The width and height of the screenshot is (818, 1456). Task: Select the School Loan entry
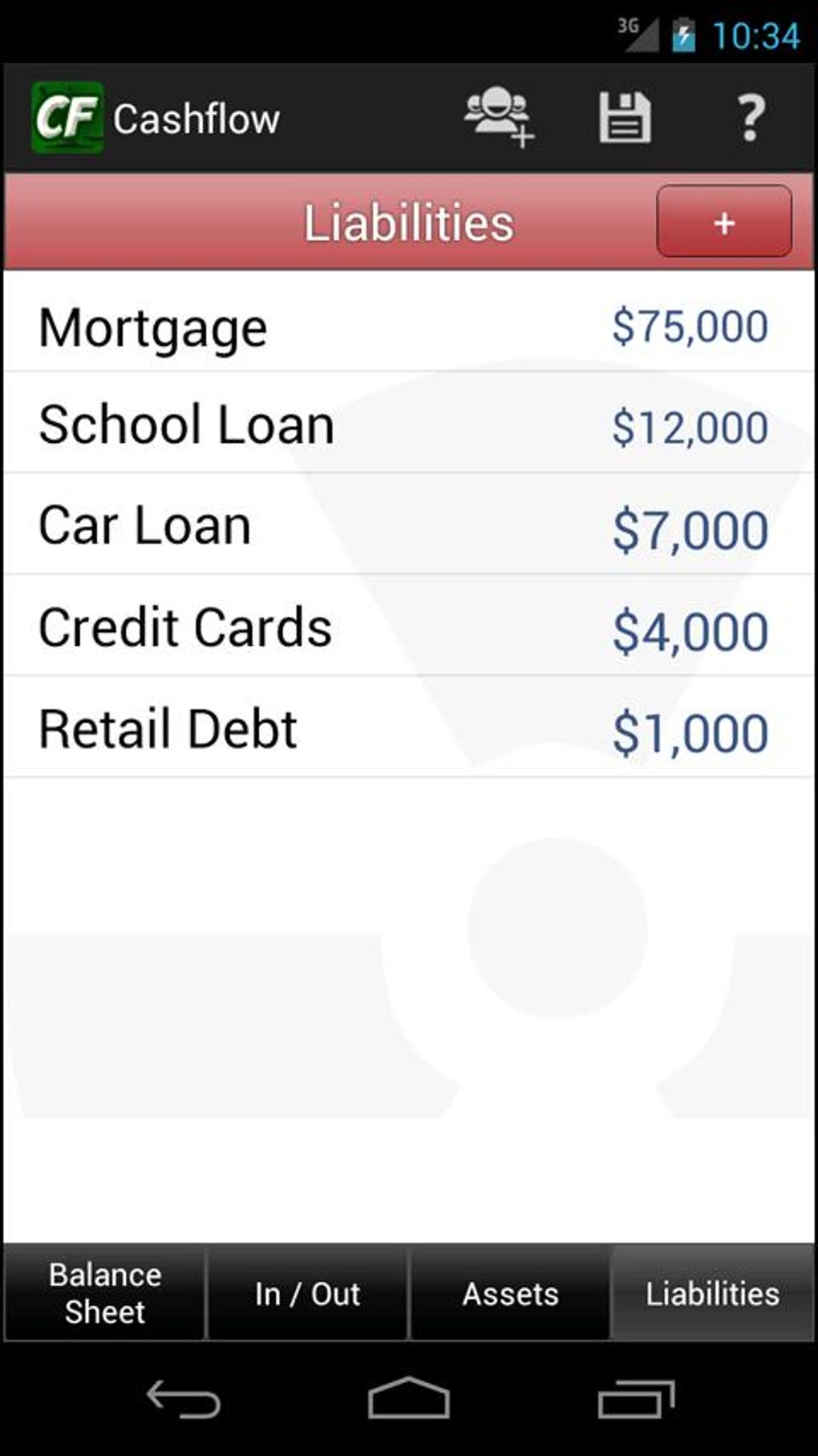tap(409, 425)
